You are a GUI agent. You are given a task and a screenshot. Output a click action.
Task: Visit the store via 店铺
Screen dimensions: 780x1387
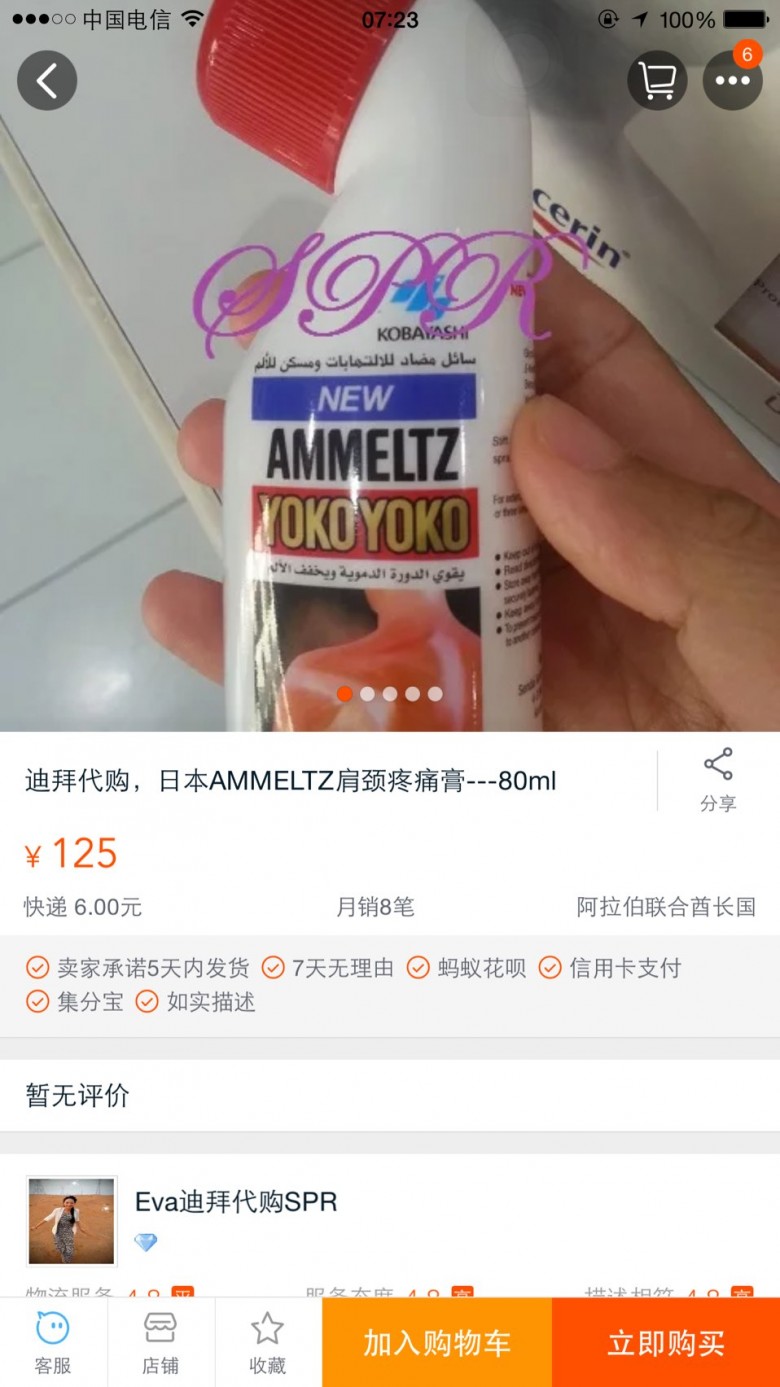(x=160, y=1343)
